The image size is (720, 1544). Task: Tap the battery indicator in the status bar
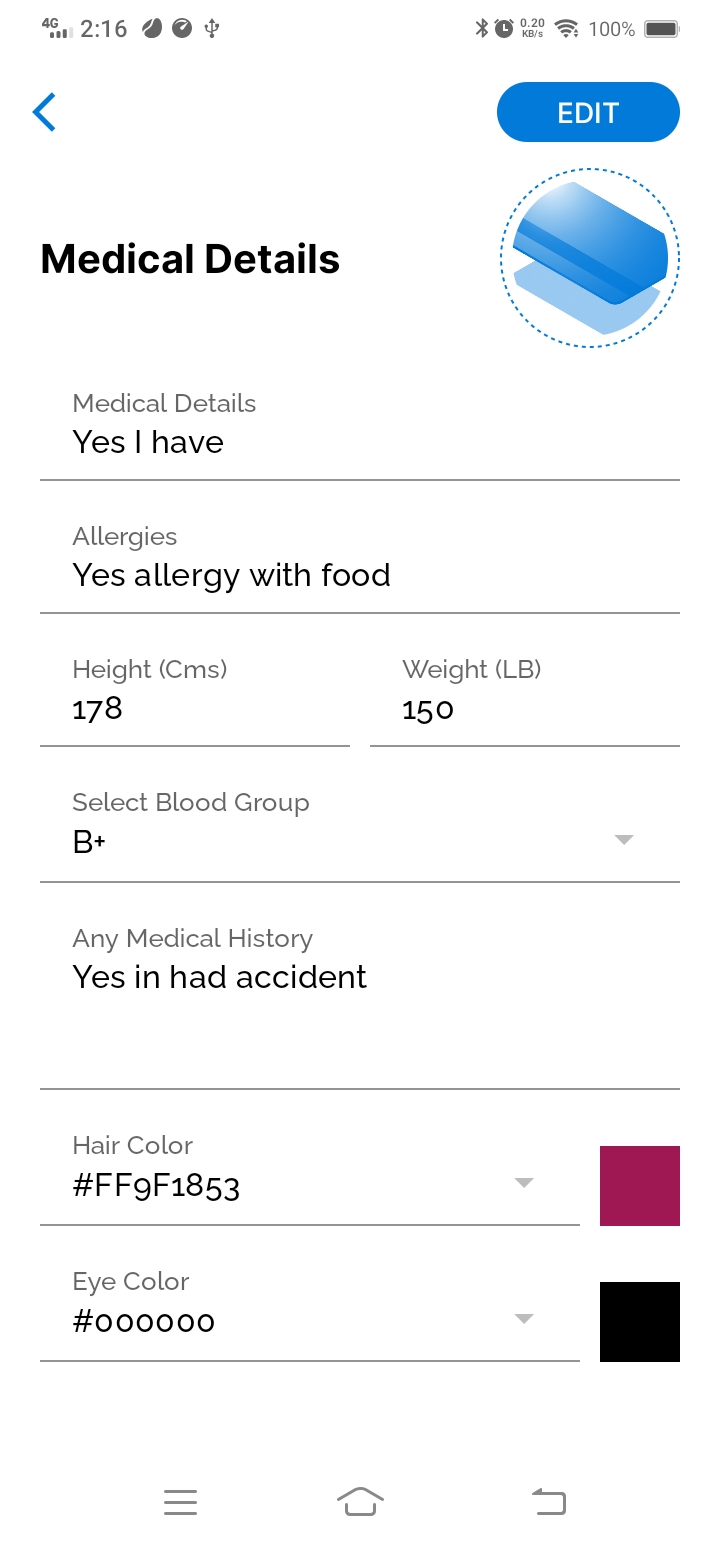pos(662,29)
